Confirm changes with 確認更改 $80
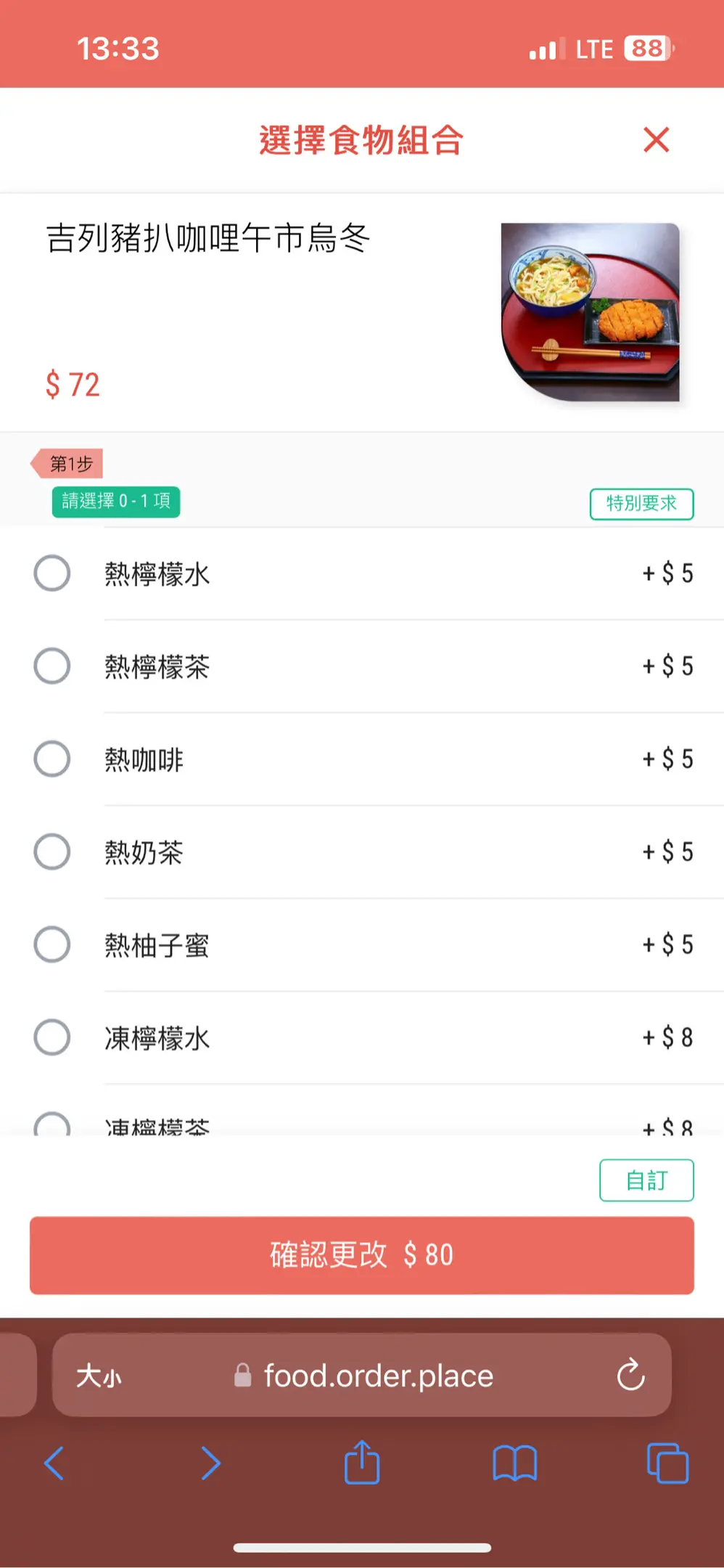The image size is (724, 1568). pyautogui.click(x=361, y=1255)
